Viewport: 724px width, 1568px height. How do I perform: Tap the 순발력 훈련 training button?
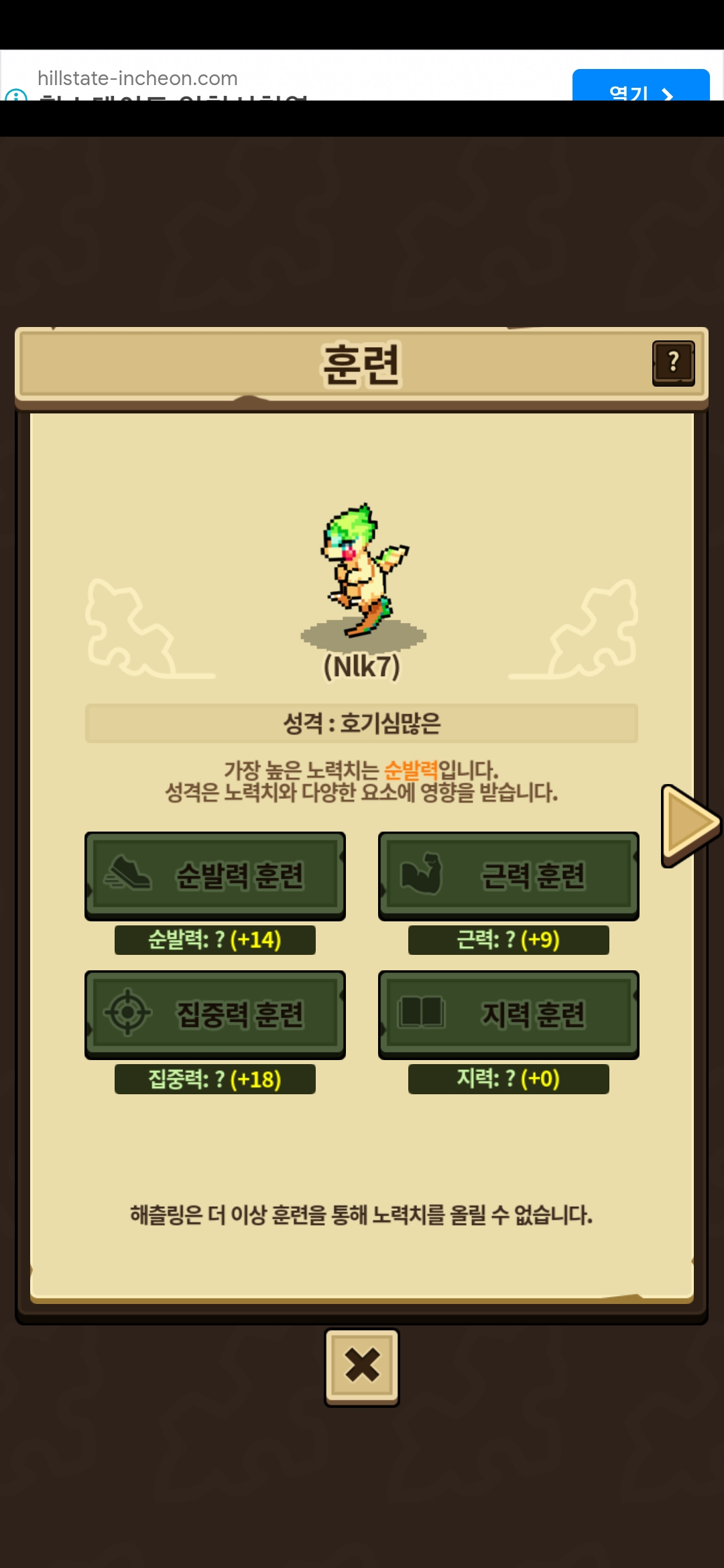tap(215, 875)
